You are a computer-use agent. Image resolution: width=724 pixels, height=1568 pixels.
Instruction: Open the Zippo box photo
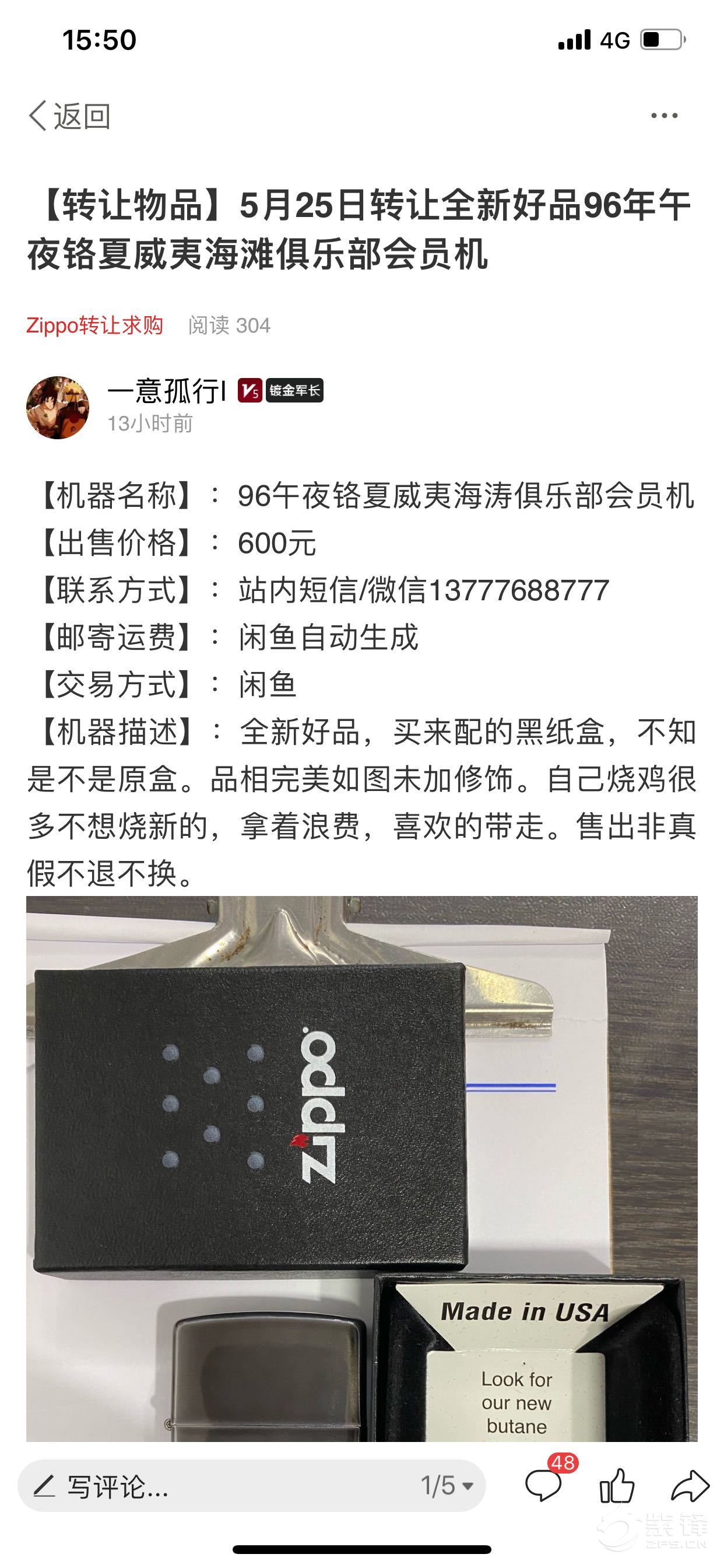361,1167
